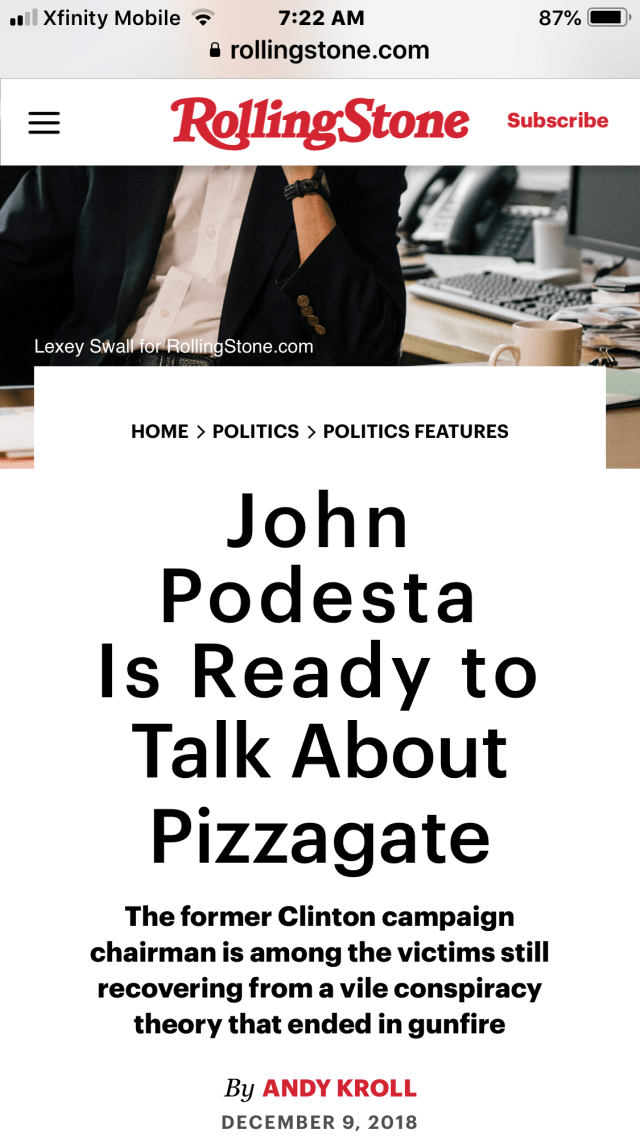Open the hamburger menu
This screenshot has width=640, height=1138.
point(44,122)
